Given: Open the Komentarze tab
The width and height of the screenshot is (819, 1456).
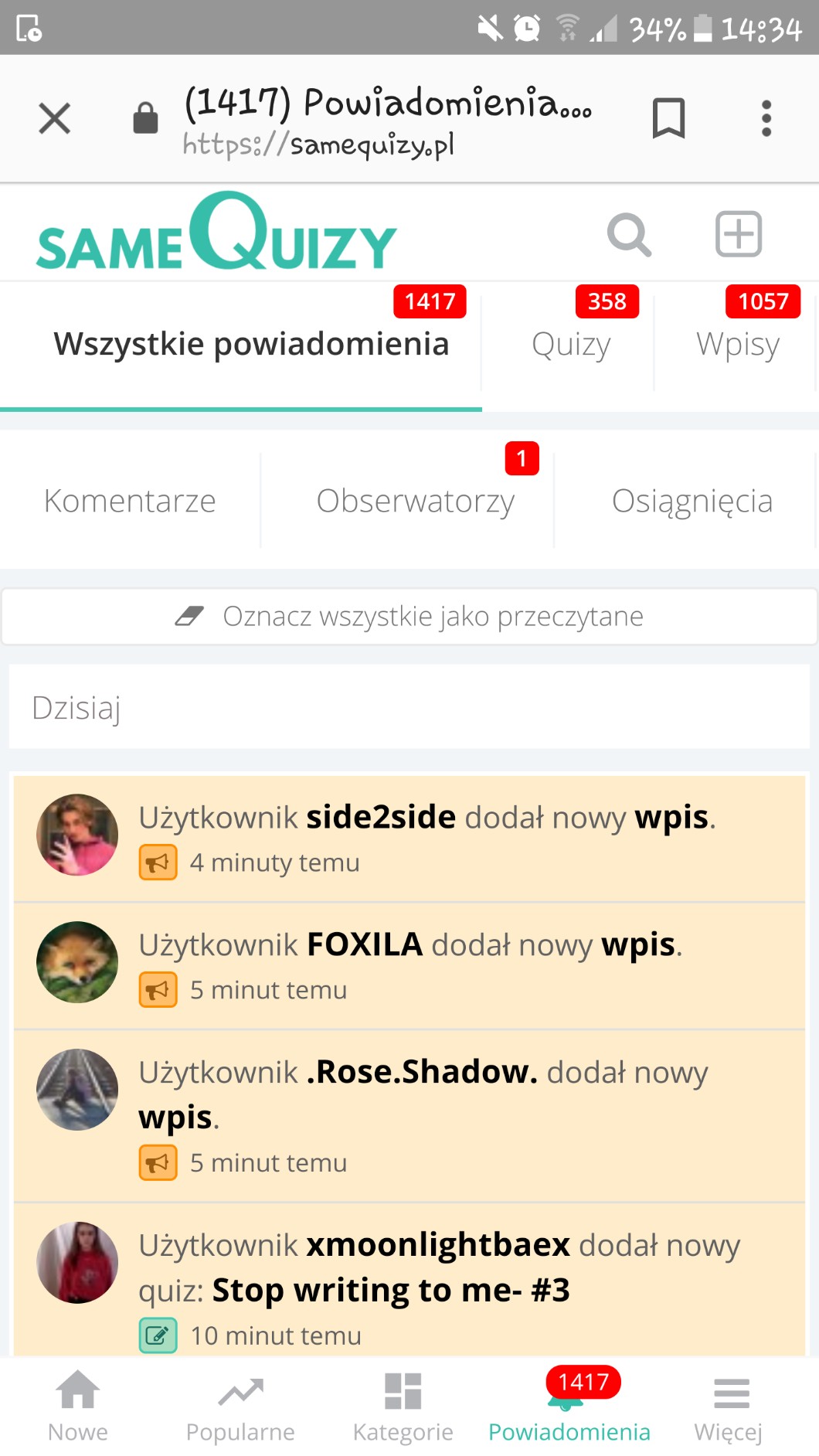Looking at the screenshot, I should (130, 501).
